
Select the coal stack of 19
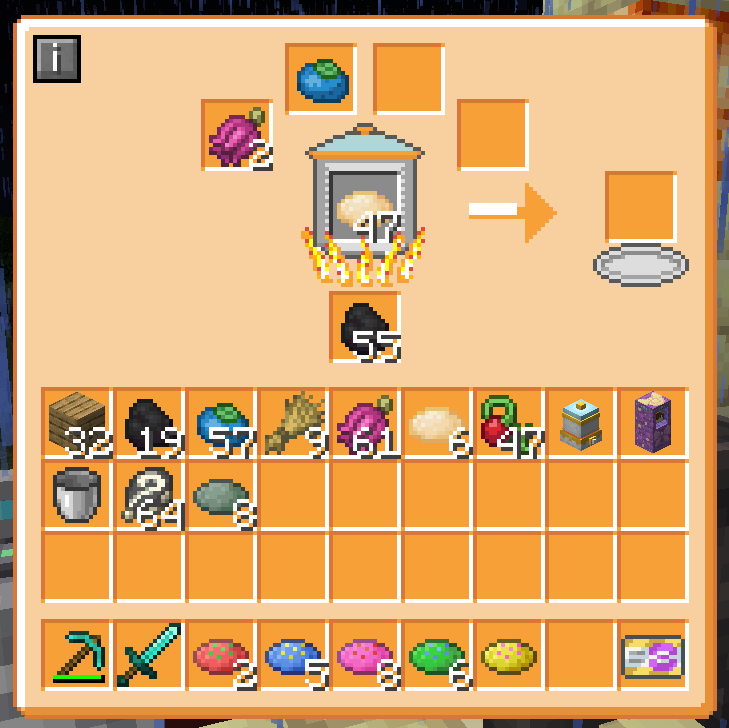tap(150, 424)
